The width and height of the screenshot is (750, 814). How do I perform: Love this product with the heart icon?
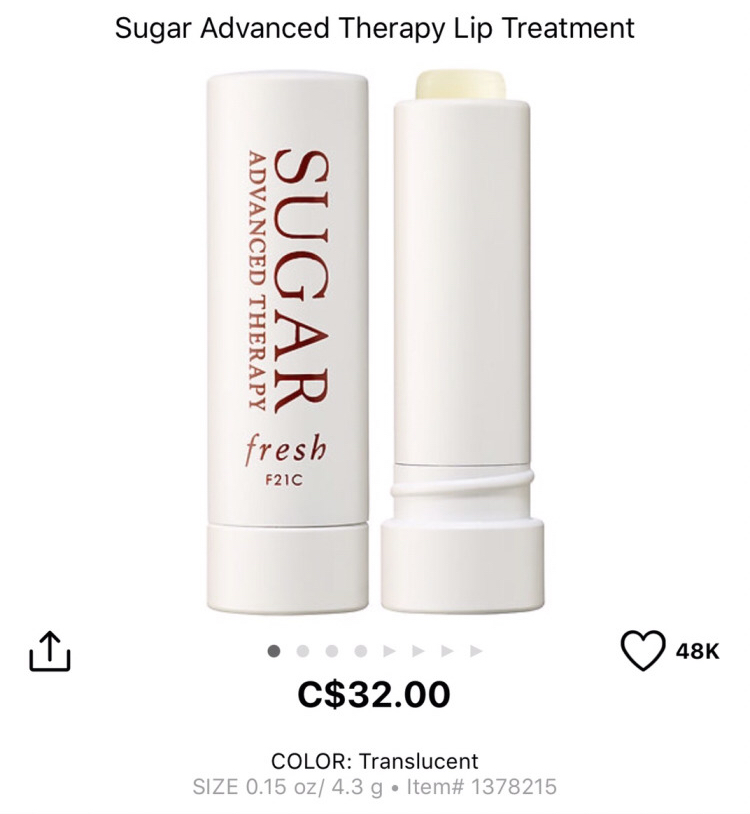[643, 650]
